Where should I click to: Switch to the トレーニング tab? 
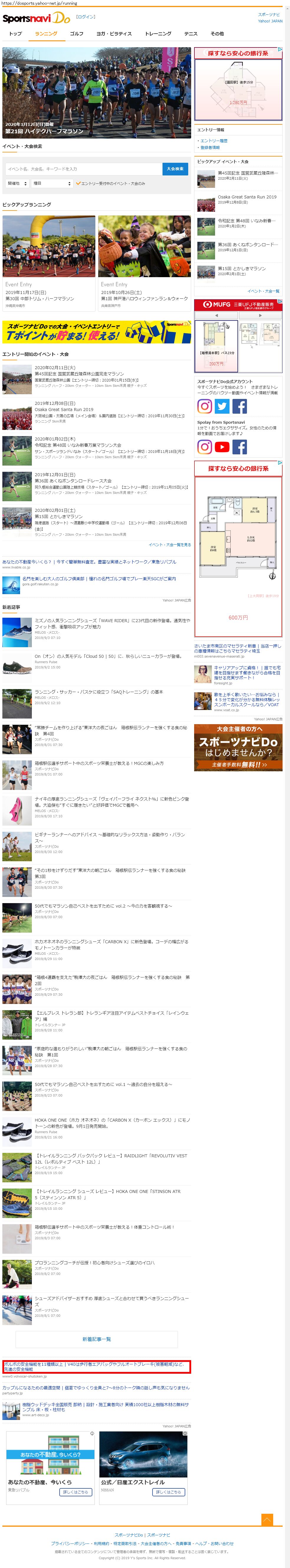158,34
